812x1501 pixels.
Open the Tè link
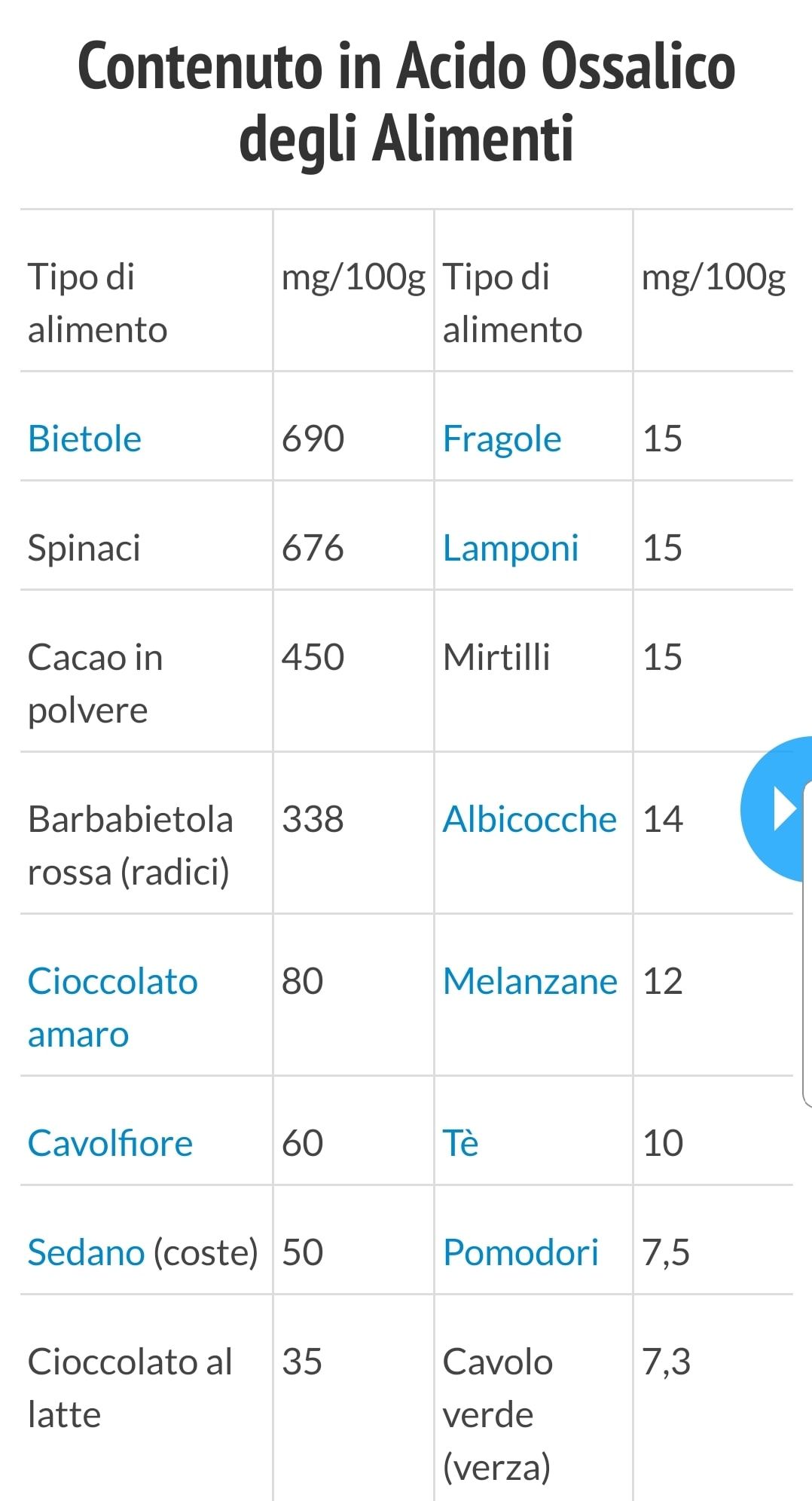[x=460, y=1143]
